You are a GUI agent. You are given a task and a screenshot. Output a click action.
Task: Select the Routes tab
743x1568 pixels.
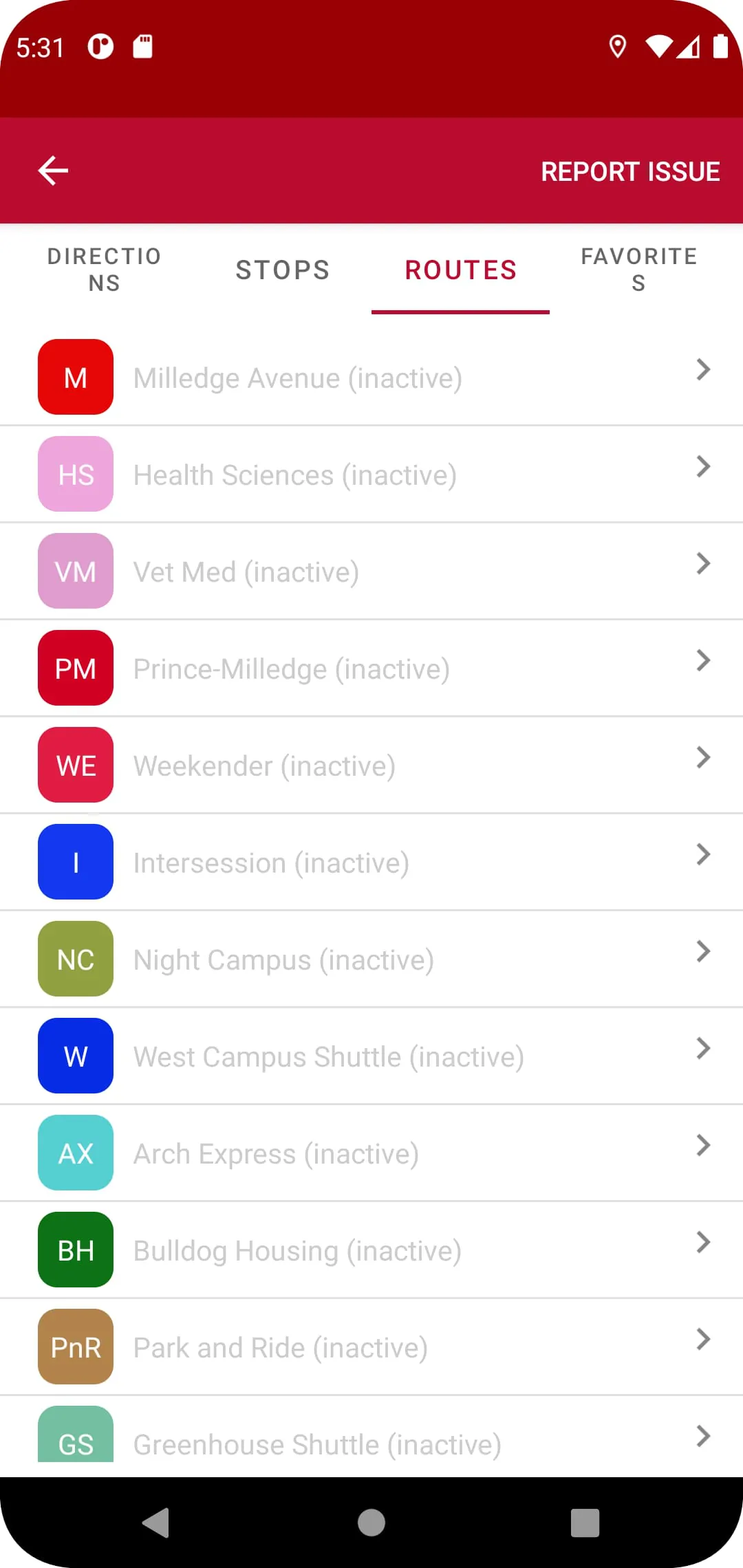click(460, 270)
